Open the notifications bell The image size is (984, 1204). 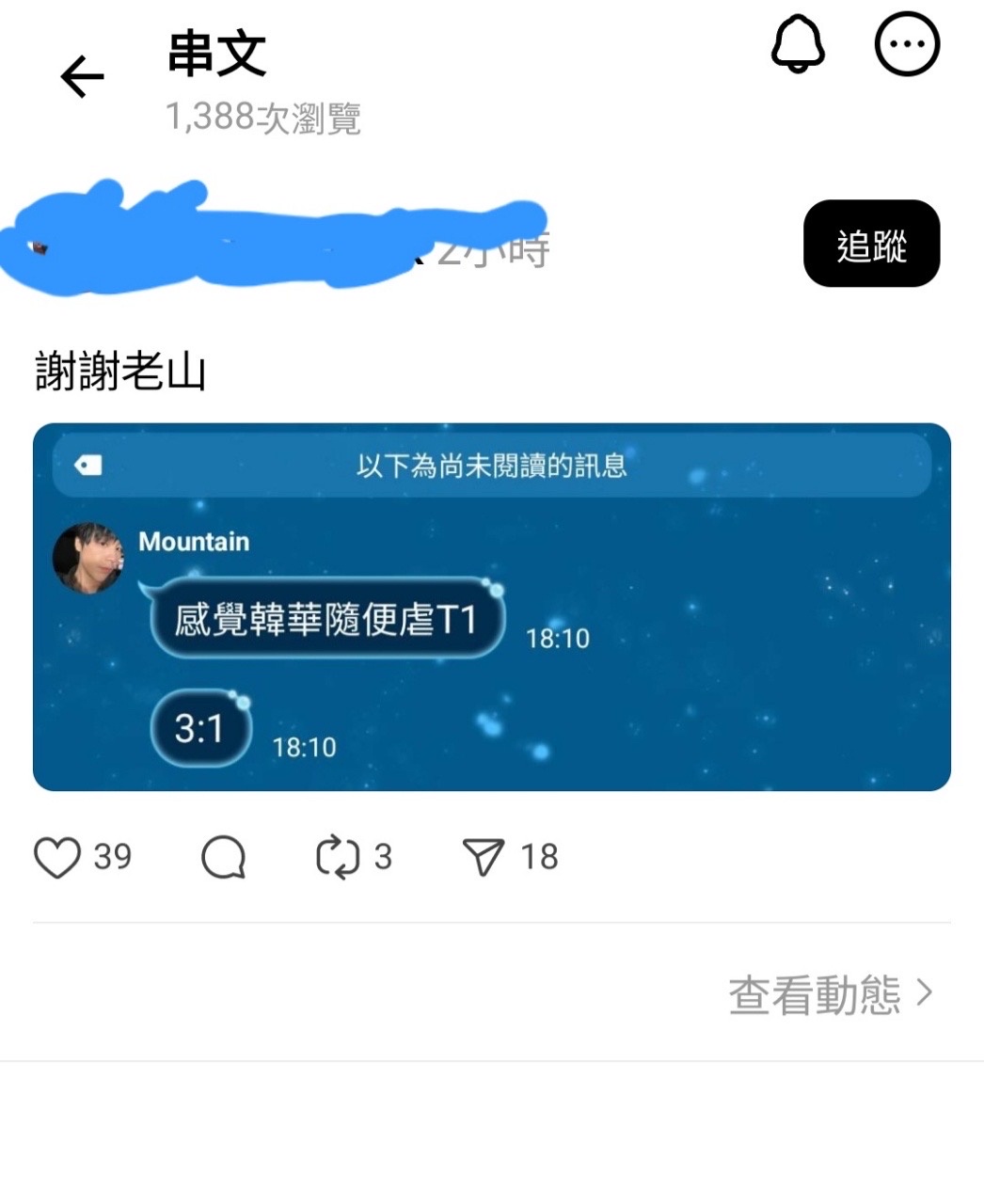pos(798,44)
